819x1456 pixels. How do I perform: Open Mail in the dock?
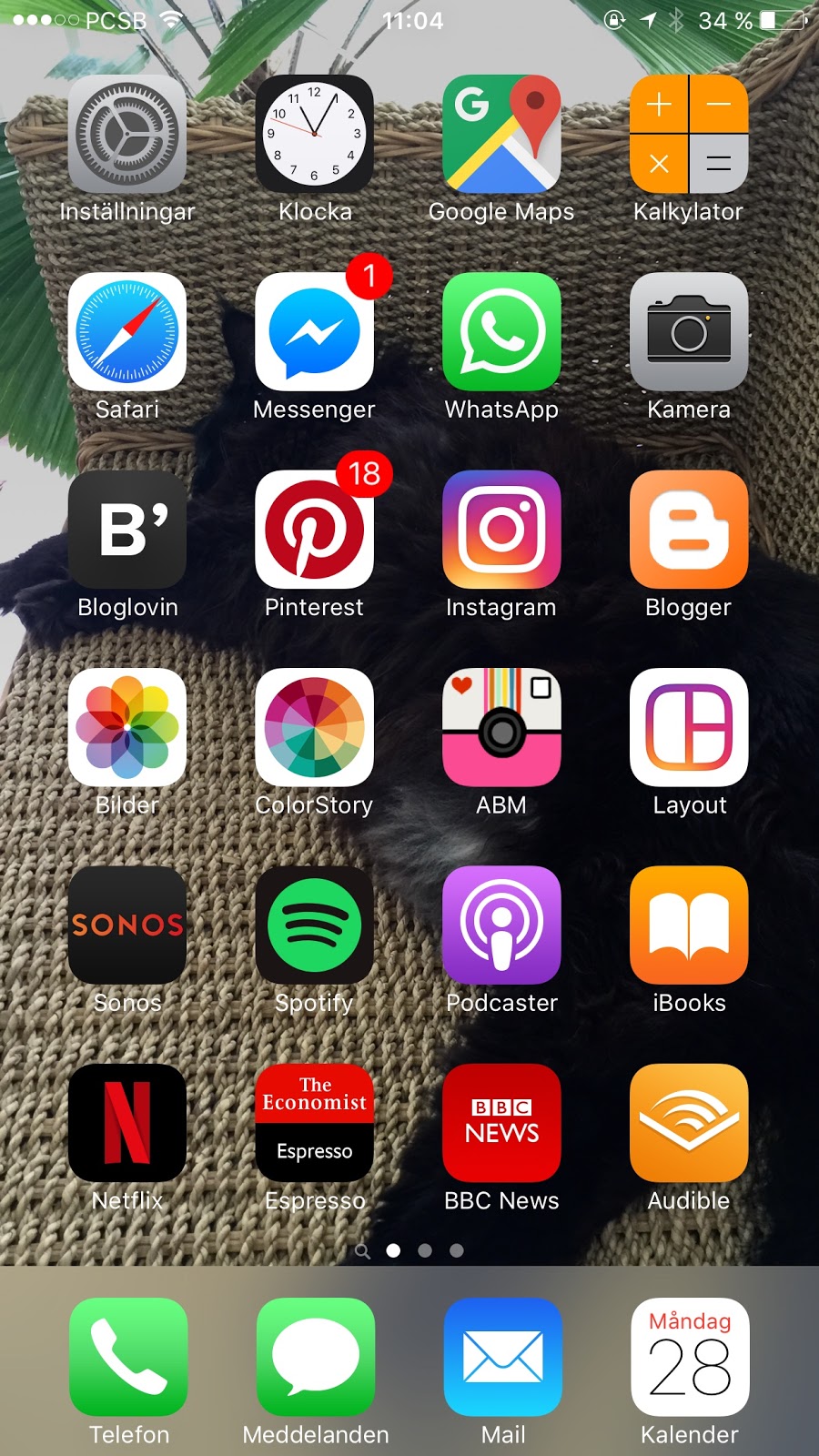[x=503, y=1357]
